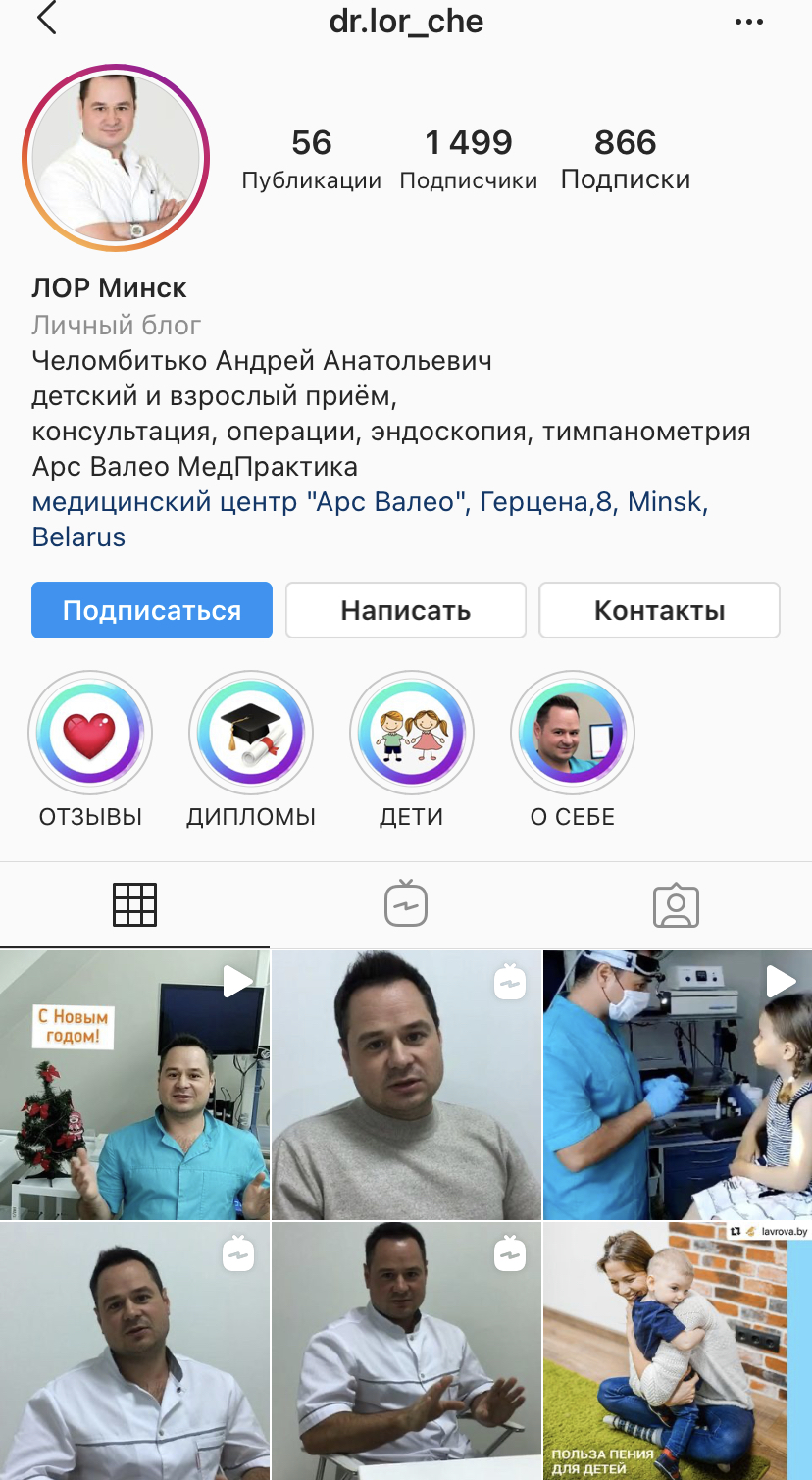This screenshot has height=1480, width=812.
Task: Switch to the tagged photos tab
Action: [676, 904]
